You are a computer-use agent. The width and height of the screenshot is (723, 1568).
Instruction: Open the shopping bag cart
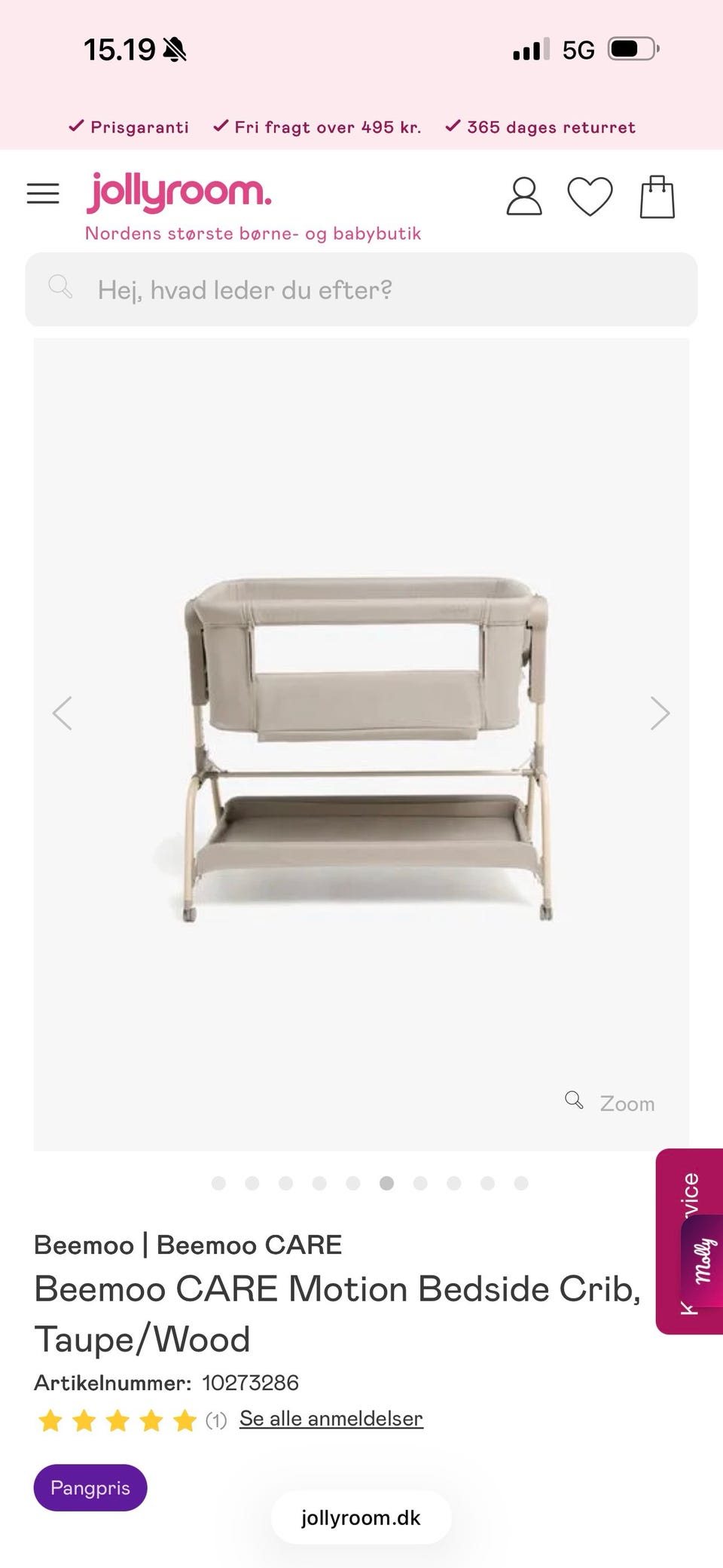[x=657, y=197]
